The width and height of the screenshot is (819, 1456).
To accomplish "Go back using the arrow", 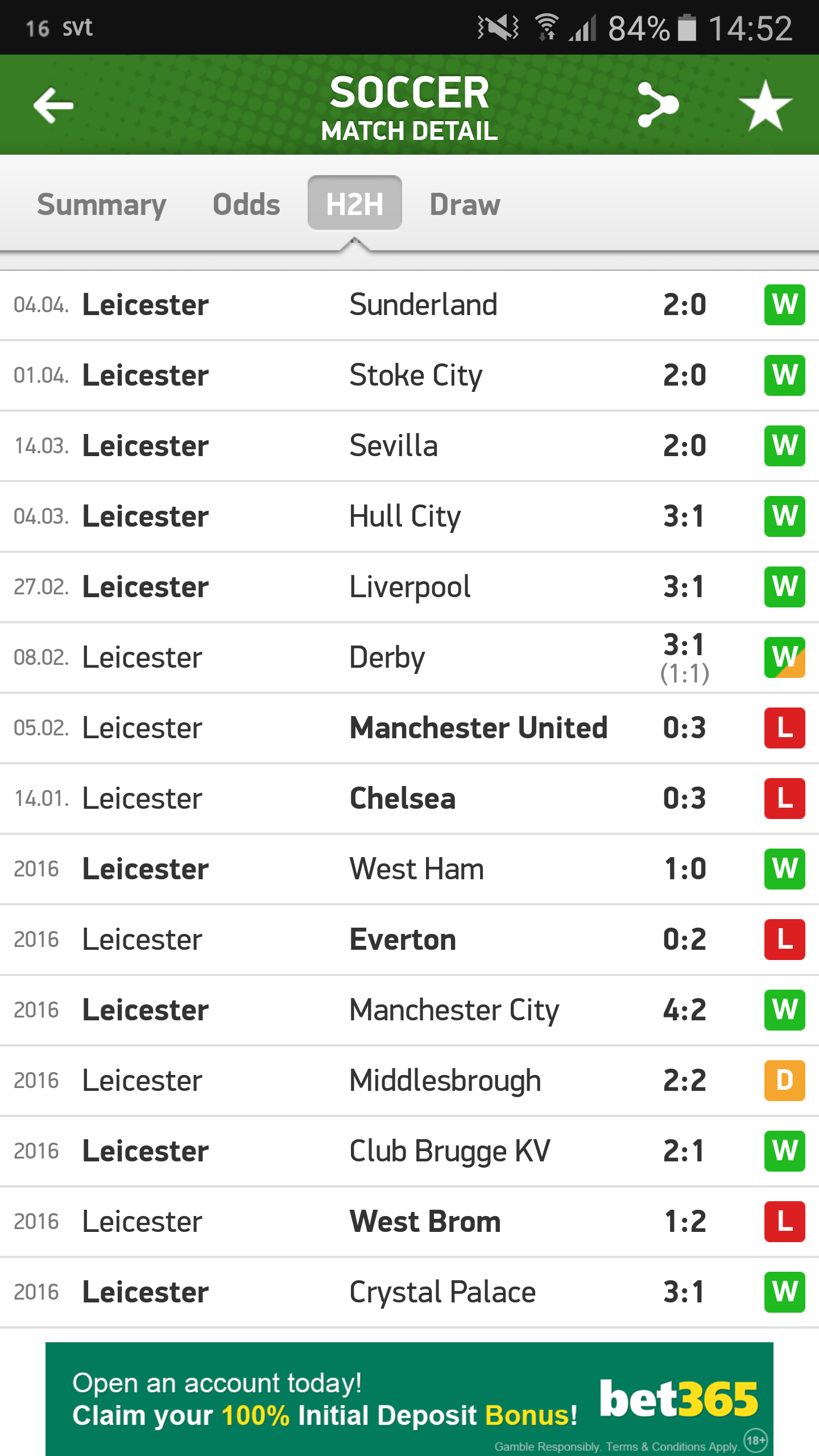I will [53, 105].
